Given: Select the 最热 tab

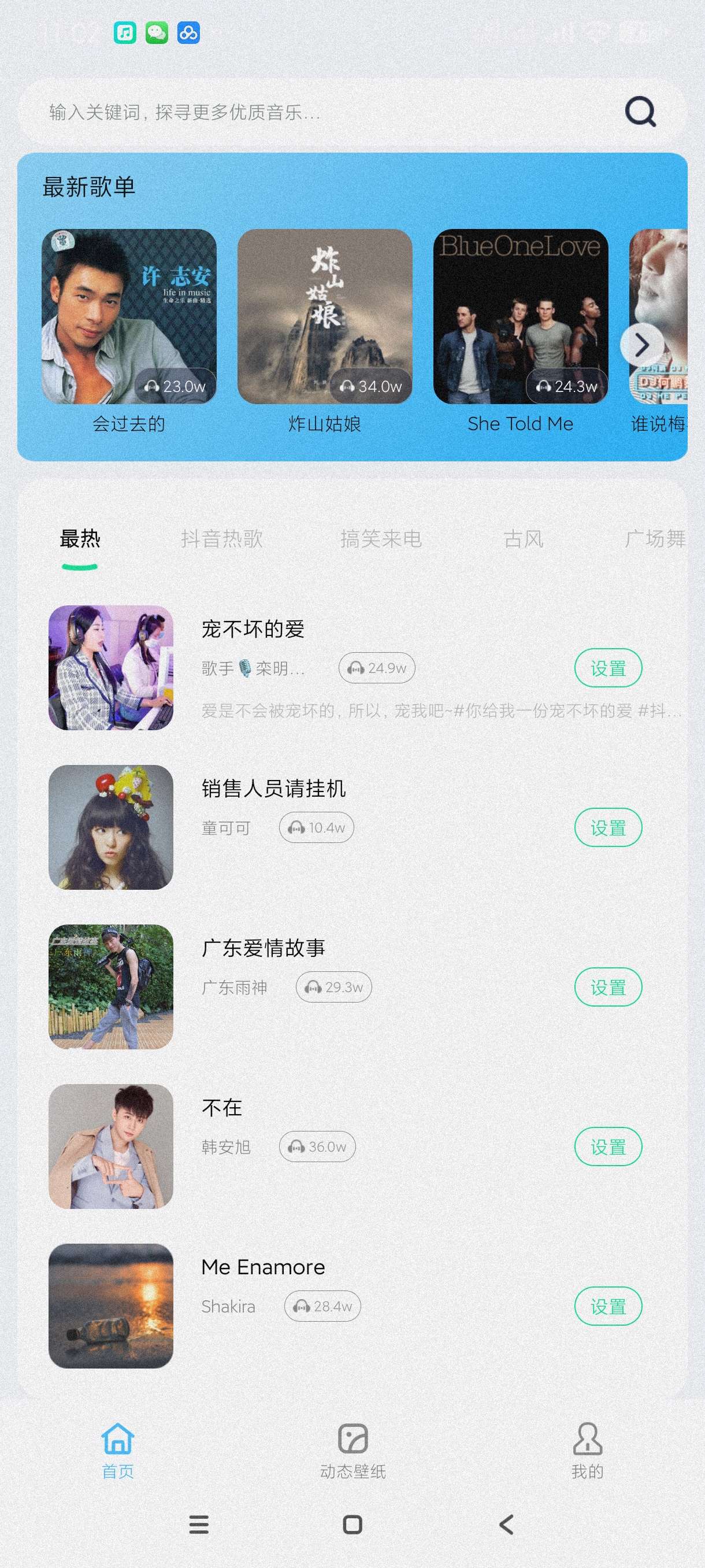Looking at the screenshot, I should pos(80,539).
